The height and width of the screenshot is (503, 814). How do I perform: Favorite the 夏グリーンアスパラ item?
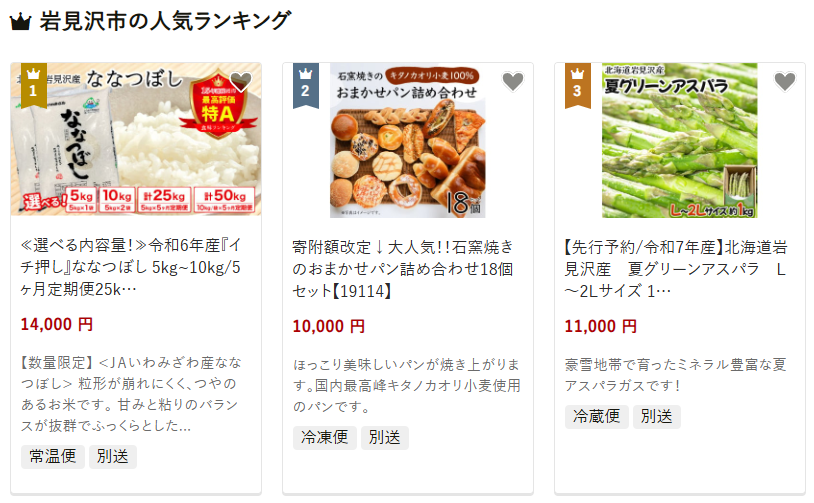click(x=784, y=82)
